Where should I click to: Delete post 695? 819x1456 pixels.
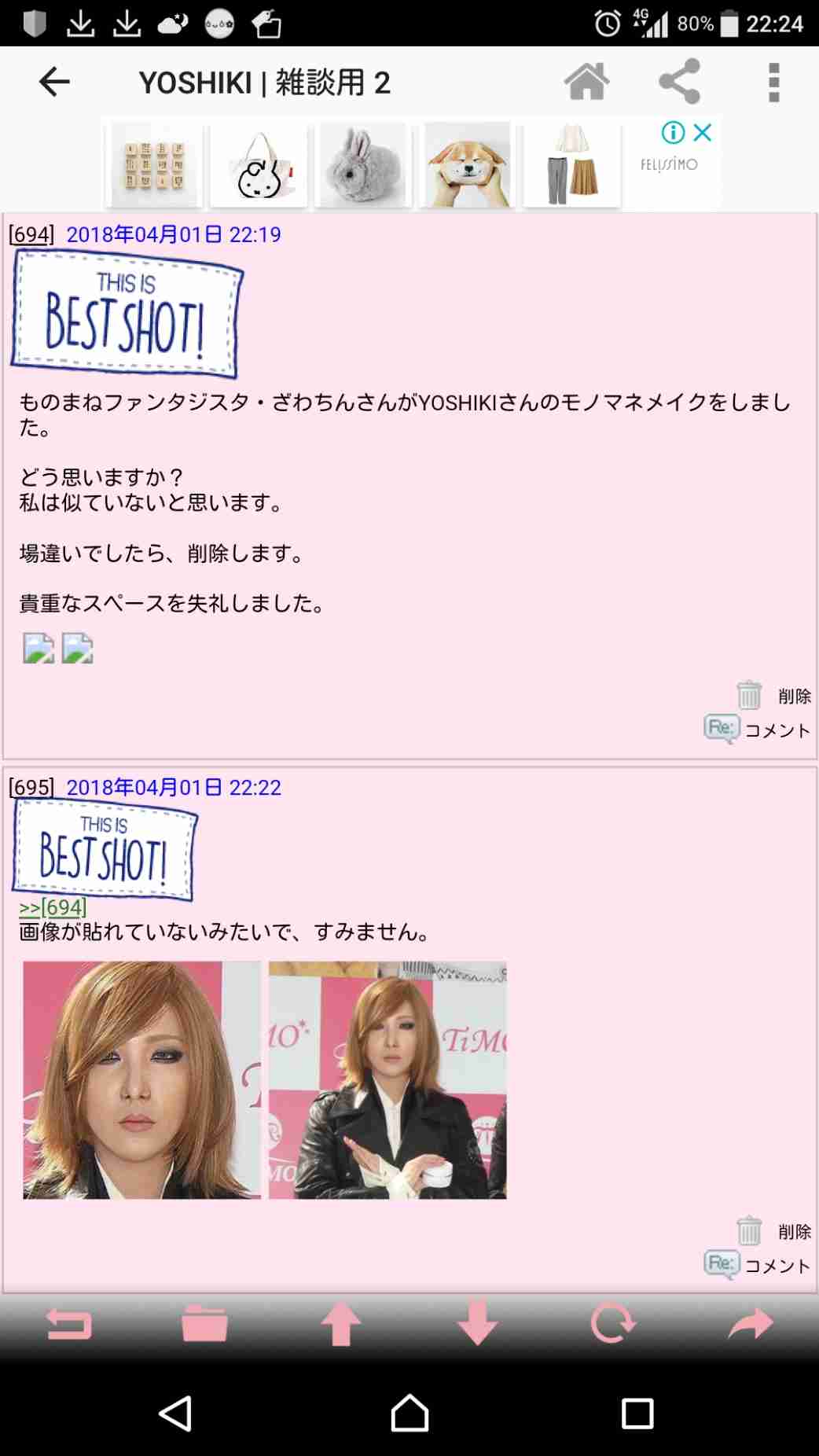[x=774, y=1231]
